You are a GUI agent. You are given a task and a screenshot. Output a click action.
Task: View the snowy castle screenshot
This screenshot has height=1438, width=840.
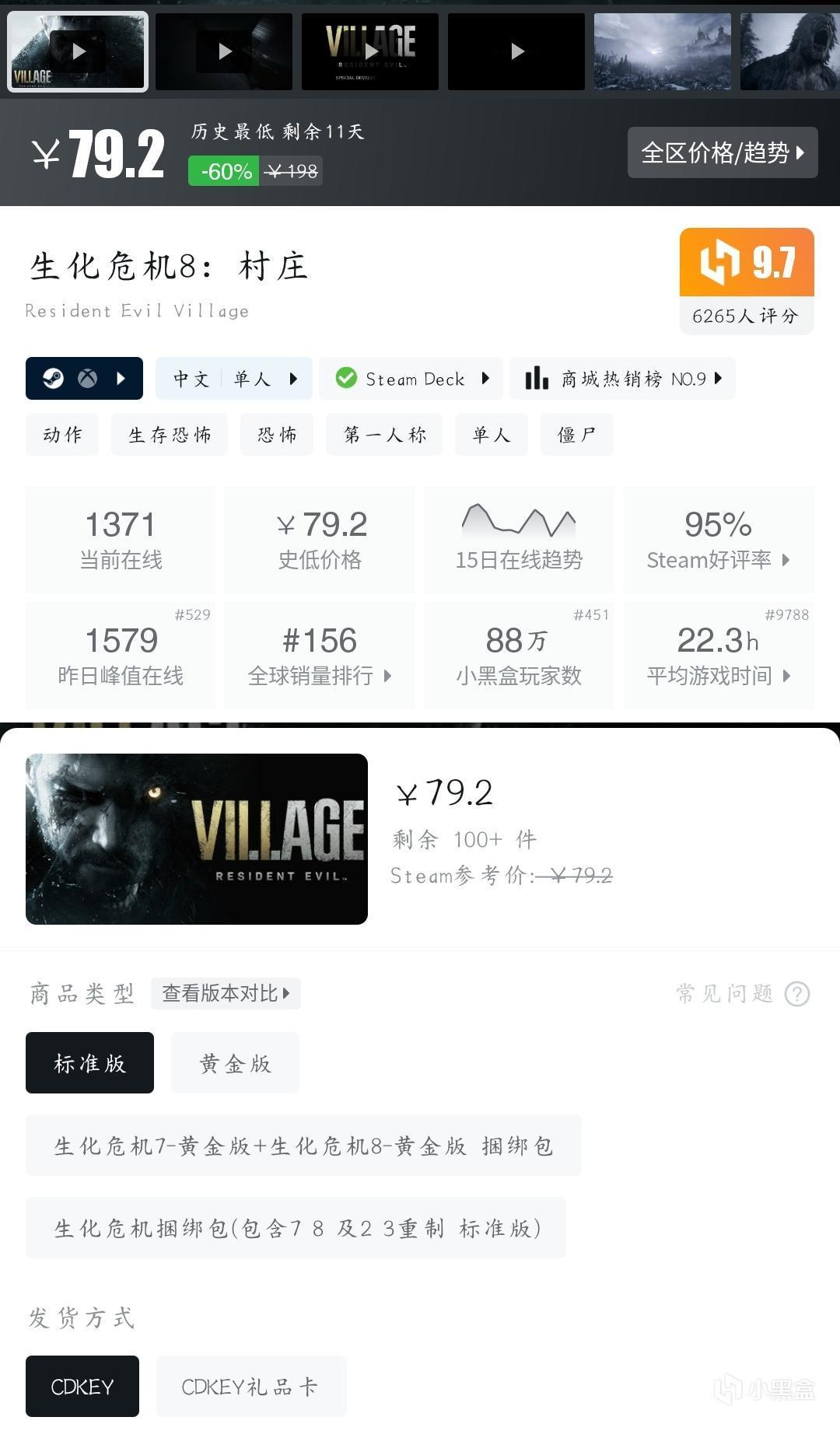662,51
